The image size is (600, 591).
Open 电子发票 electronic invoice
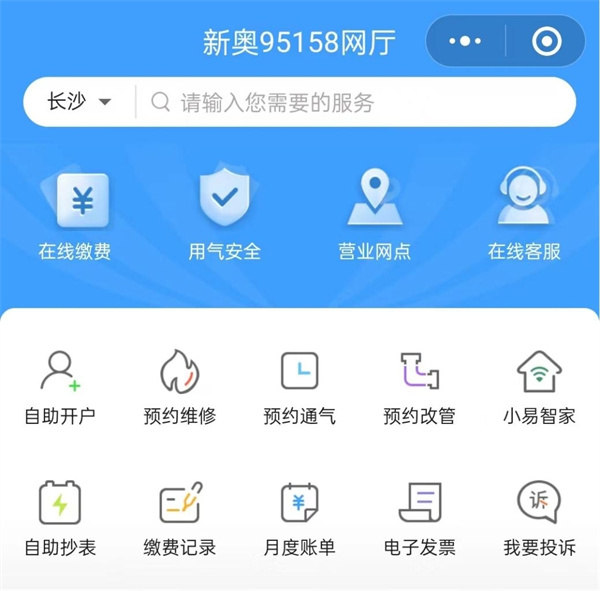coord(420,518)
